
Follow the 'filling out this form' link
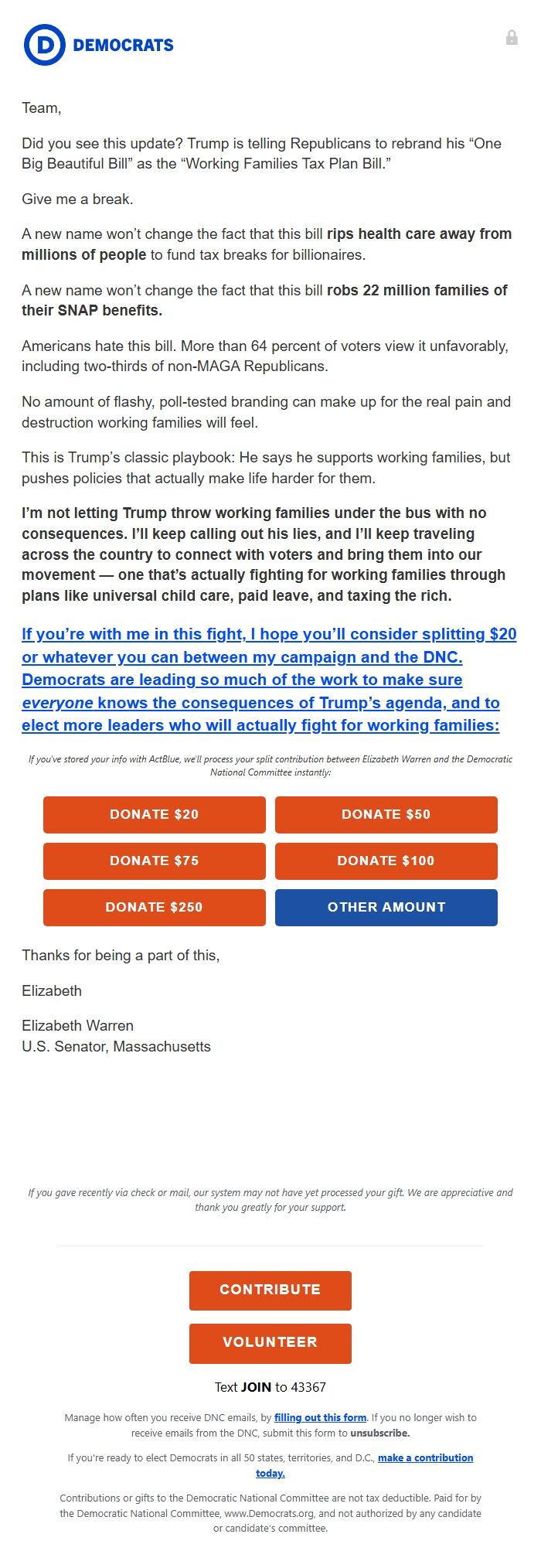[x=320, y=1417]
